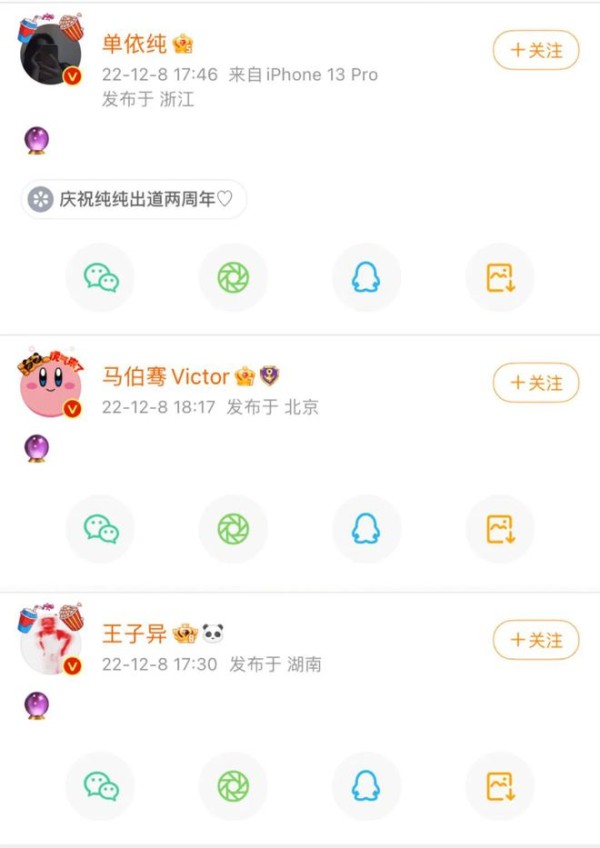Send 单依纯's post to QQ
This screenshot has height=848, width=600.
point(366,277)
